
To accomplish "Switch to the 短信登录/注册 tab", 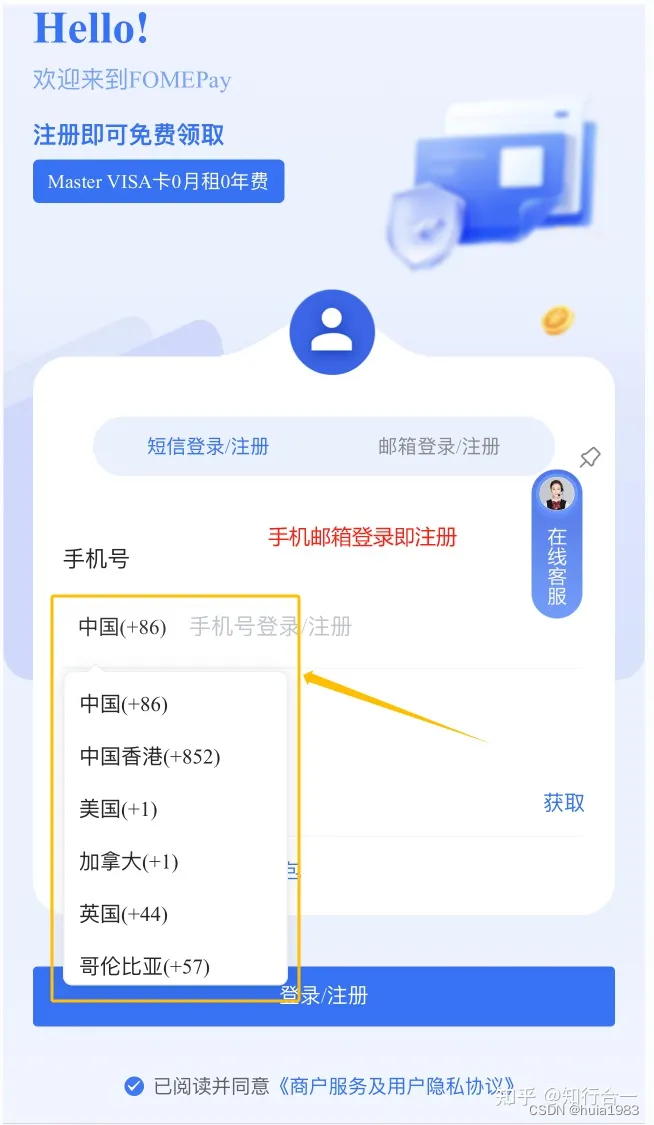I will [208, 446].
